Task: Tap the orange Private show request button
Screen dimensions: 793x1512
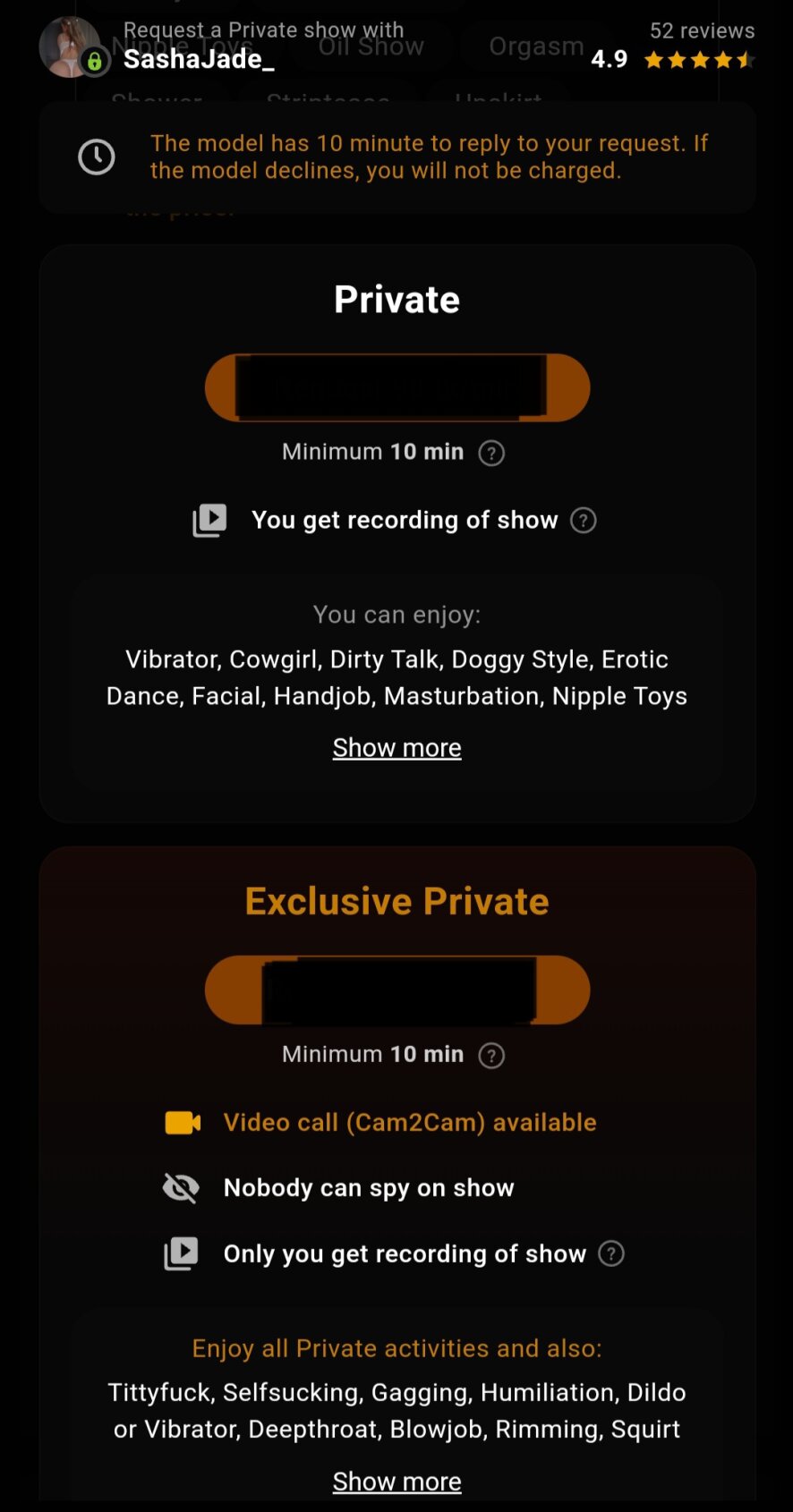Action: (396, 388)
